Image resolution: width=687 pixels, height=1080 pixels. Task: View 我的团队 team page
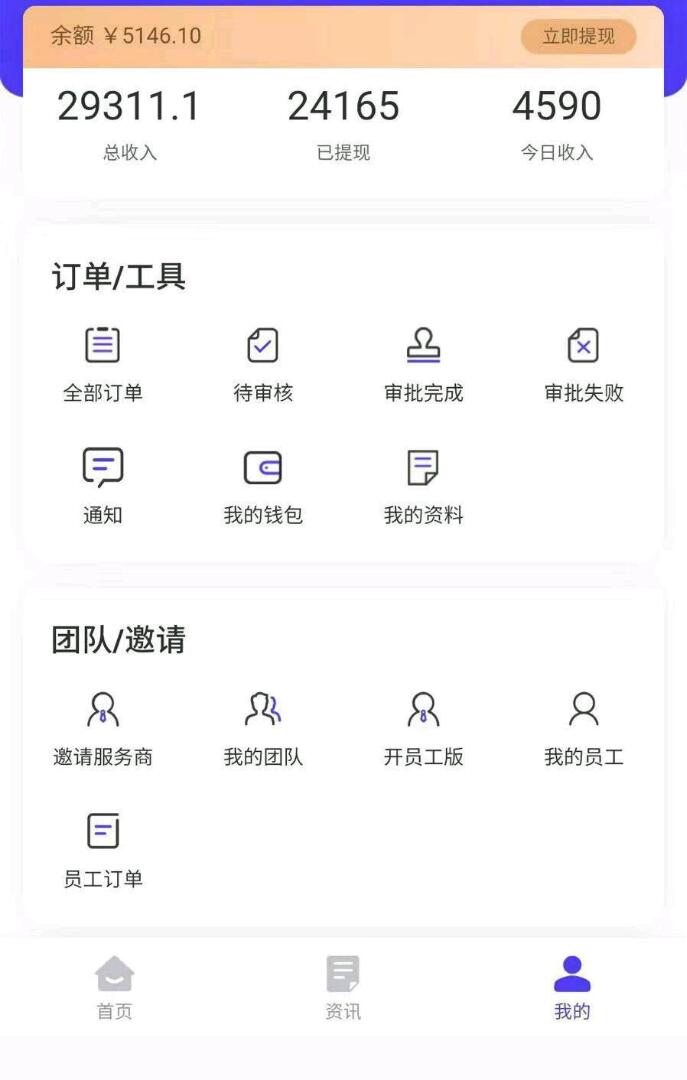[263, 728]
